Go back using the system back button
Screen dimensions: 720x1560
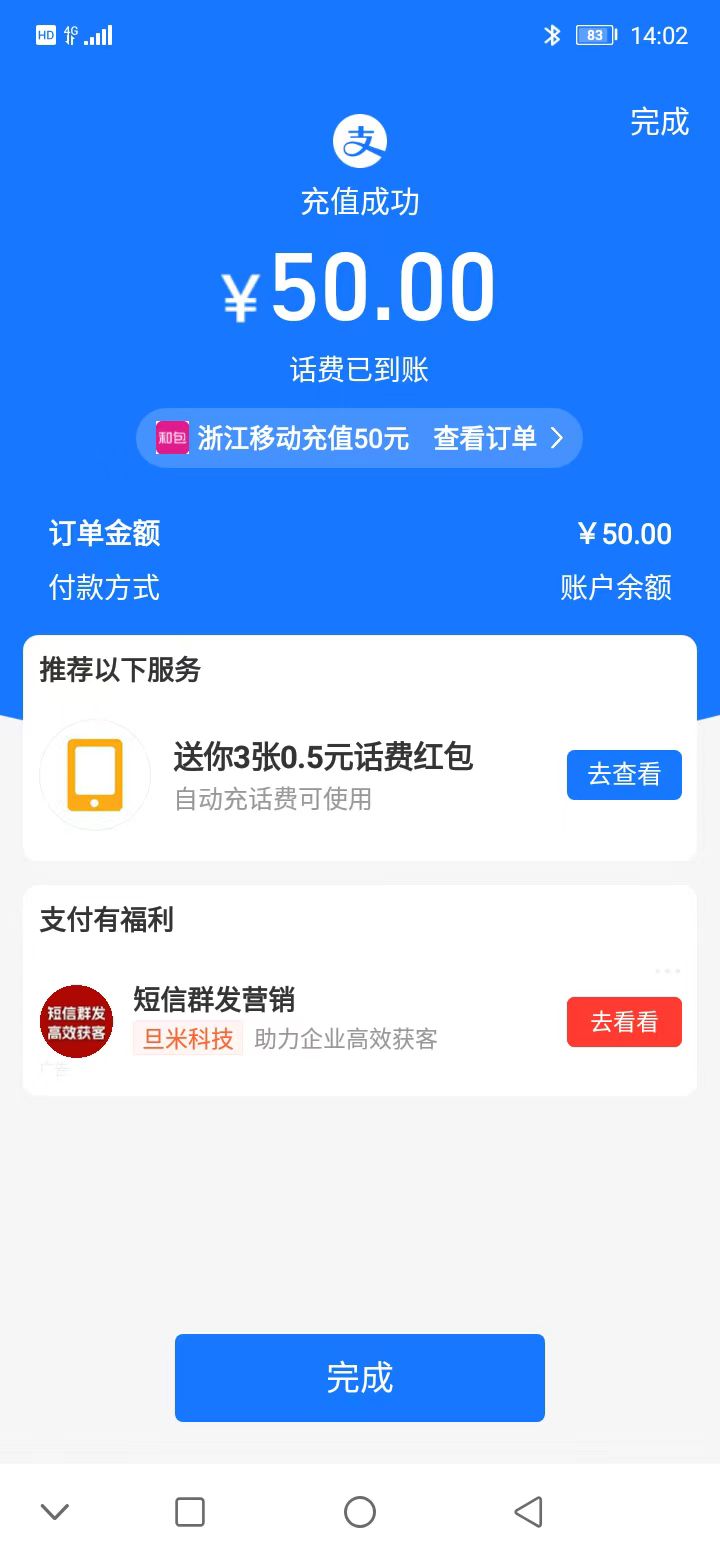point(528,1511)
